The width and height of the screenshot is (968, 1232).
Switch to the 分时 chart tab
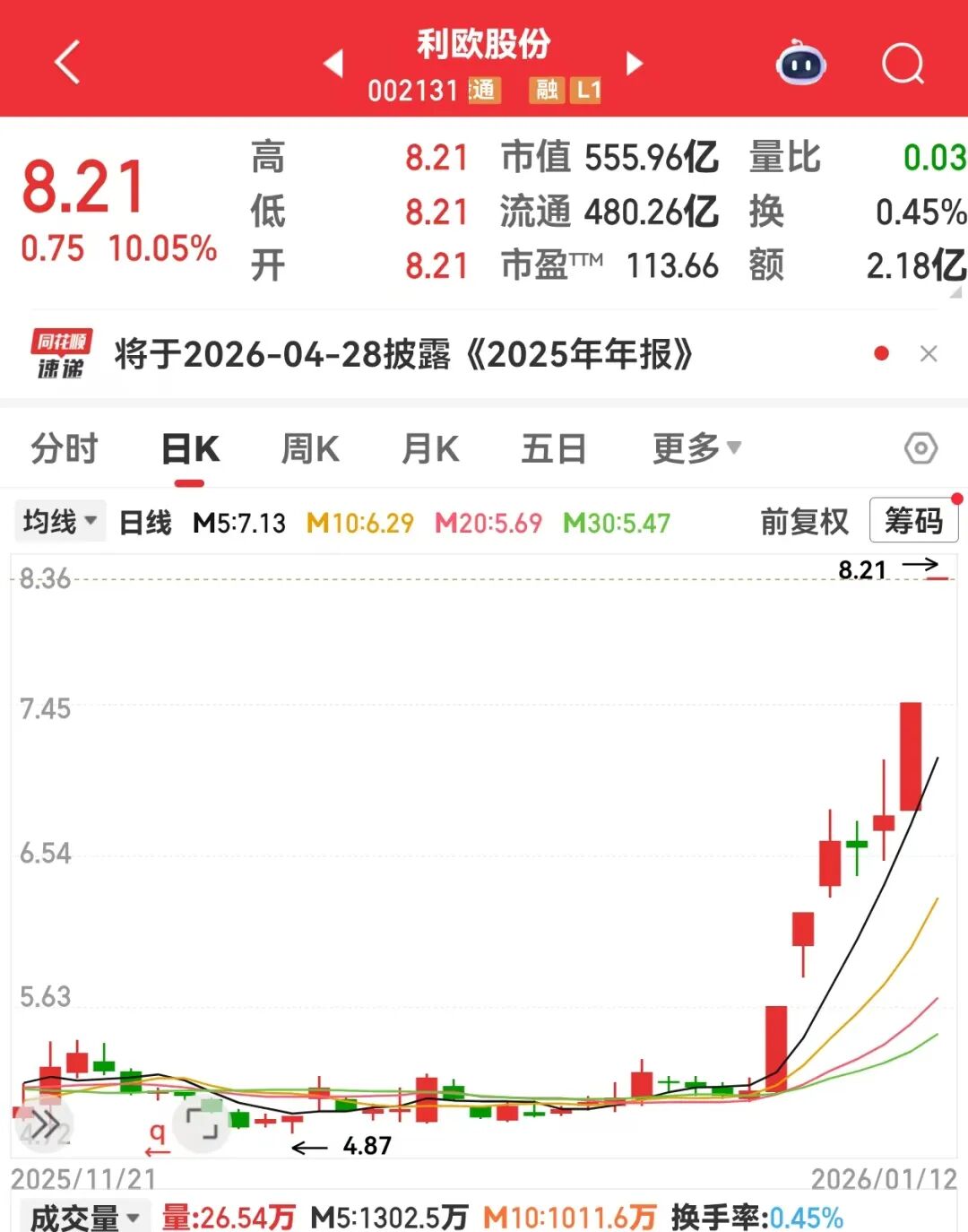pos(64,448)
